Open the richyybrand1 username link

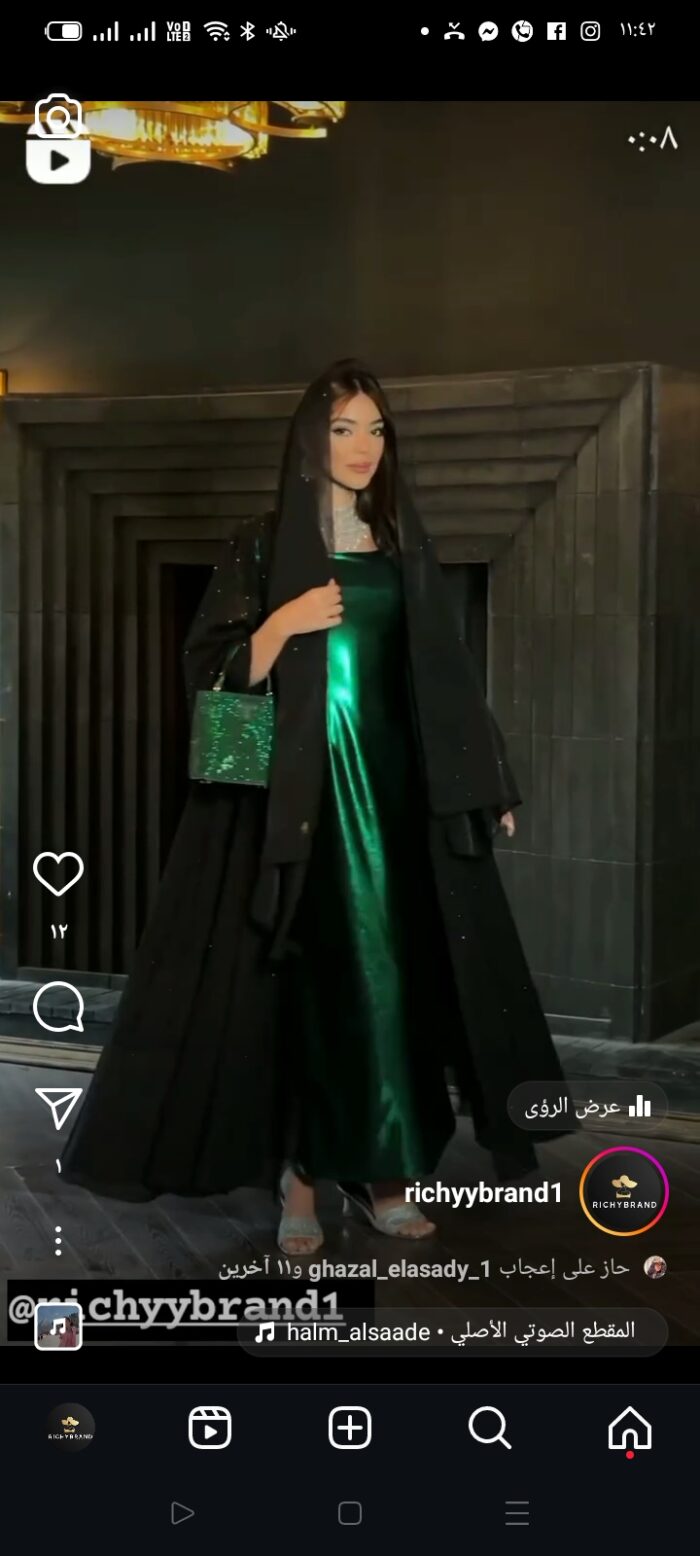coord(483,1192)
